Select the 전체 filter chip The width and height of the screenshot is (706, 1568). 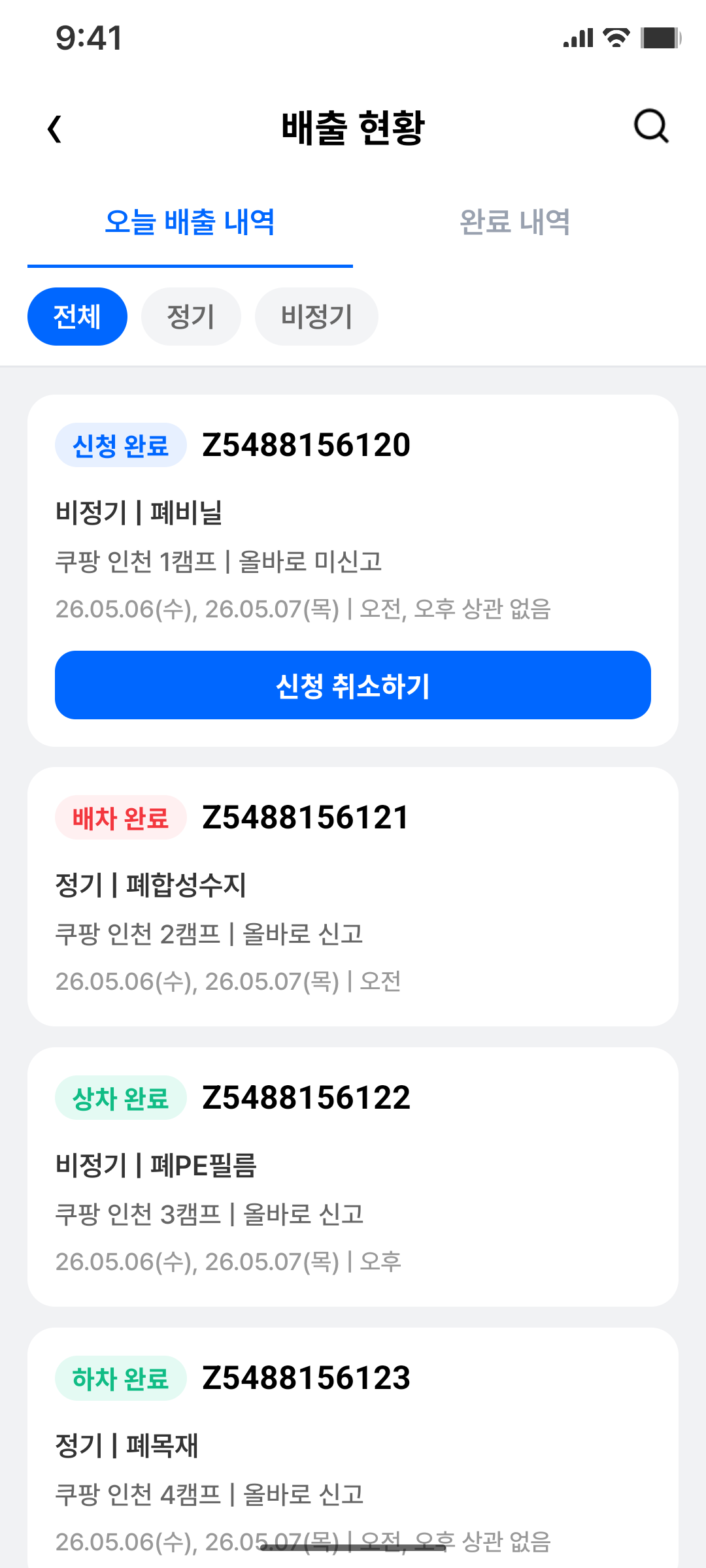(x=77, y=317)
